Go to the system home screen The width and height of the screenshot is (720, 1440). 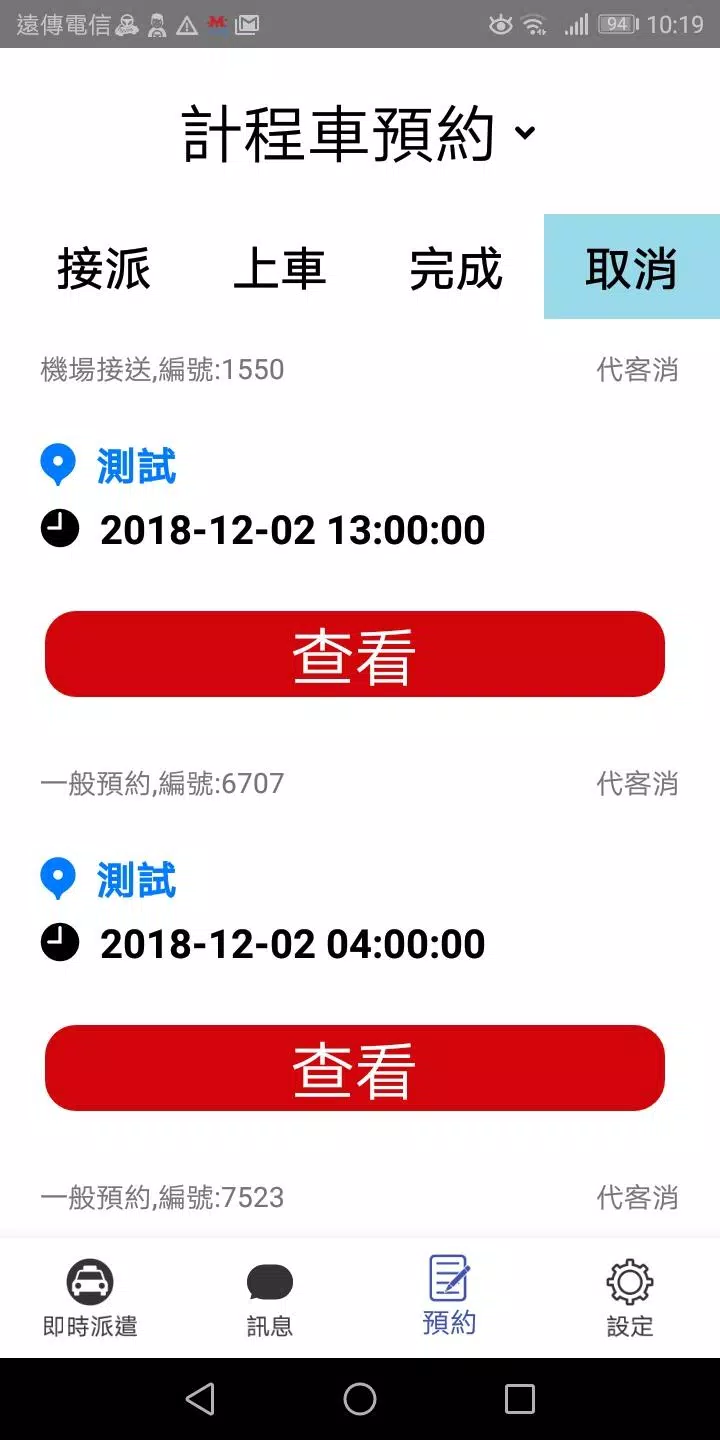point(360,1399)
